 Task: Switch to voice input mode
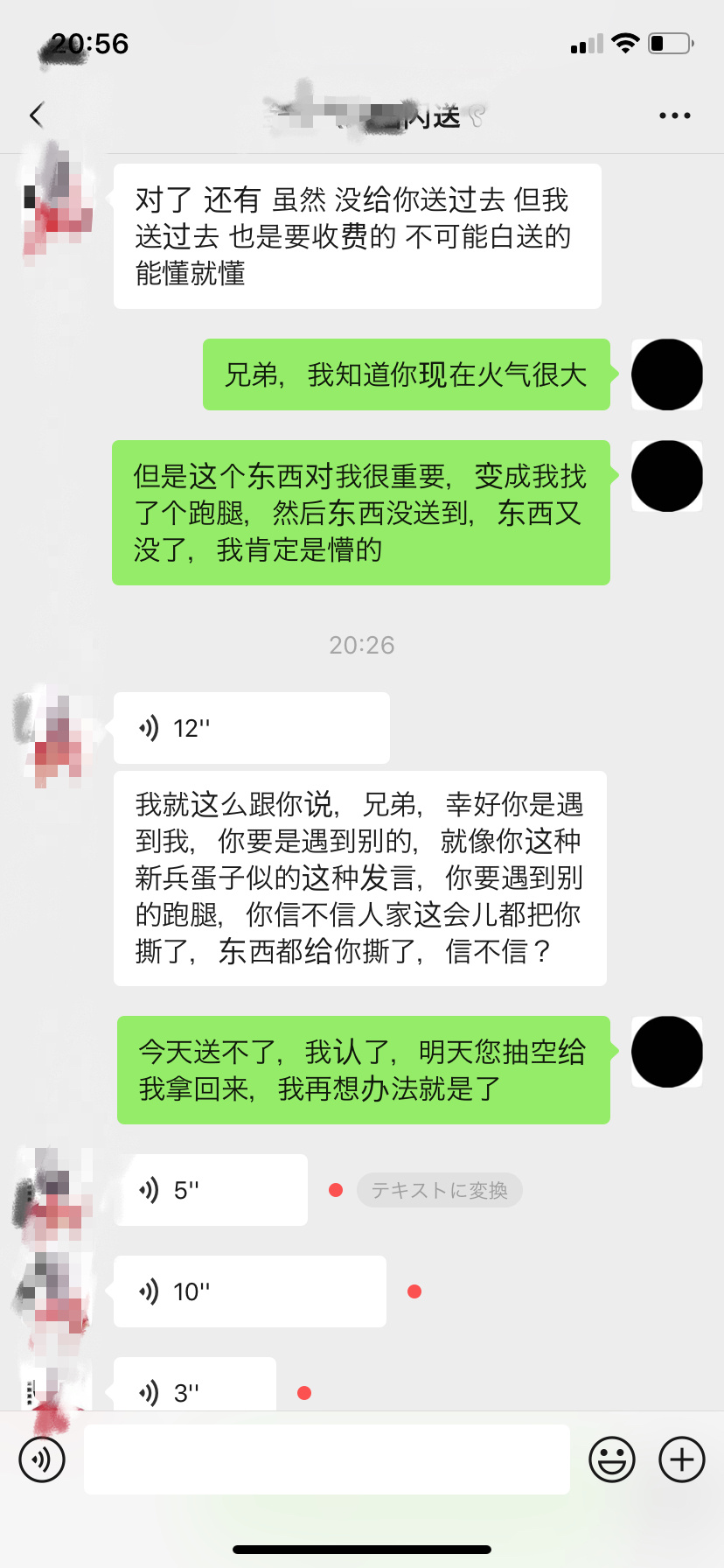[42, 1459]
